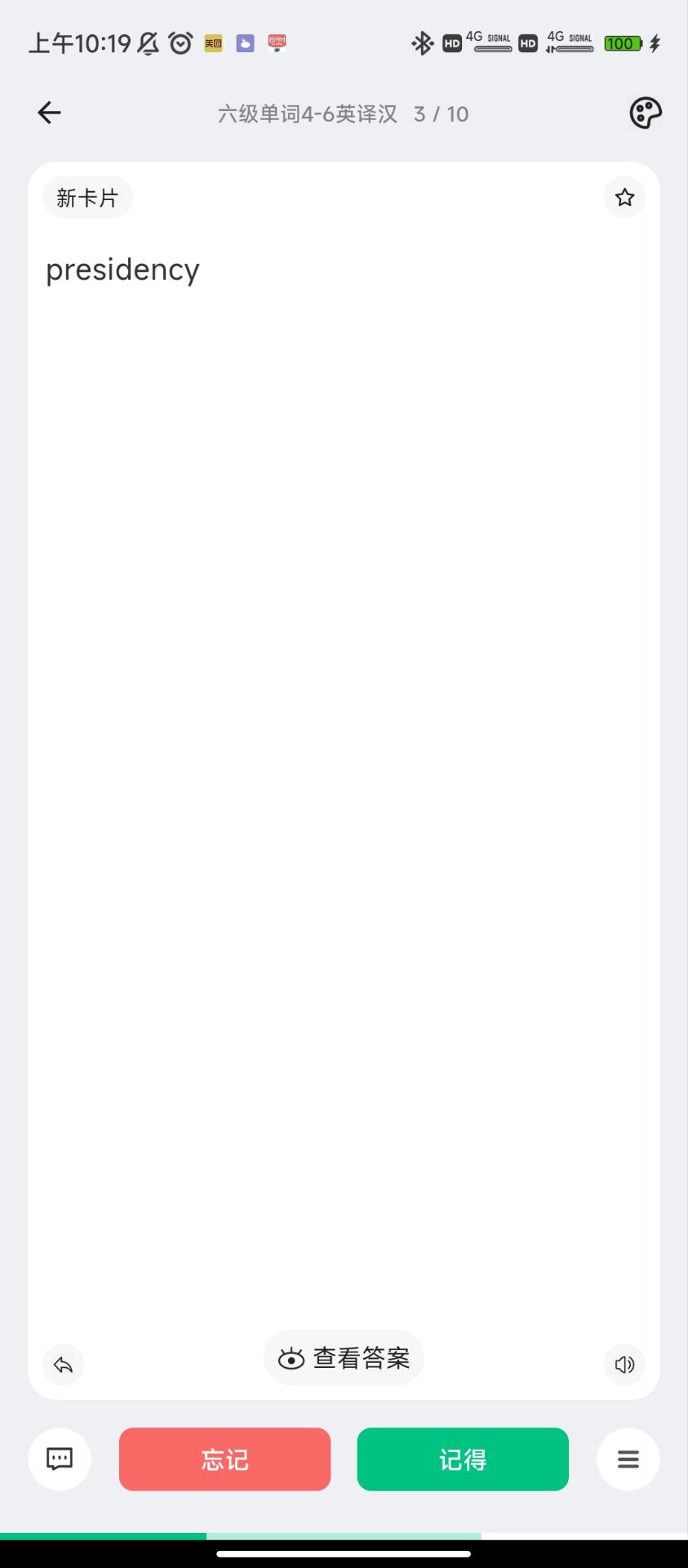Mark the word as 忘记

pyautogui.click(x=224, y=1459)
